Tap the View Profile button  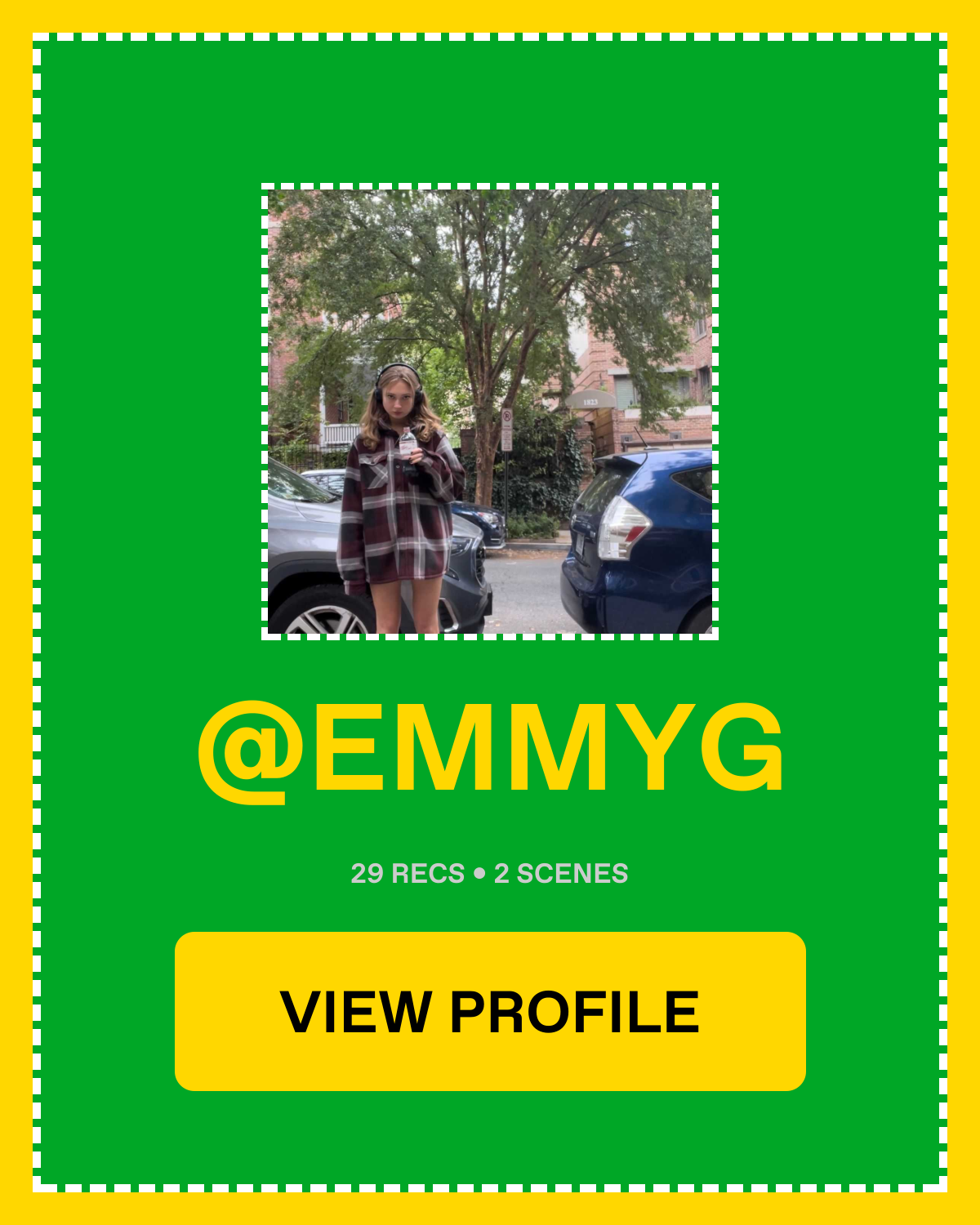coord(490,1011)
